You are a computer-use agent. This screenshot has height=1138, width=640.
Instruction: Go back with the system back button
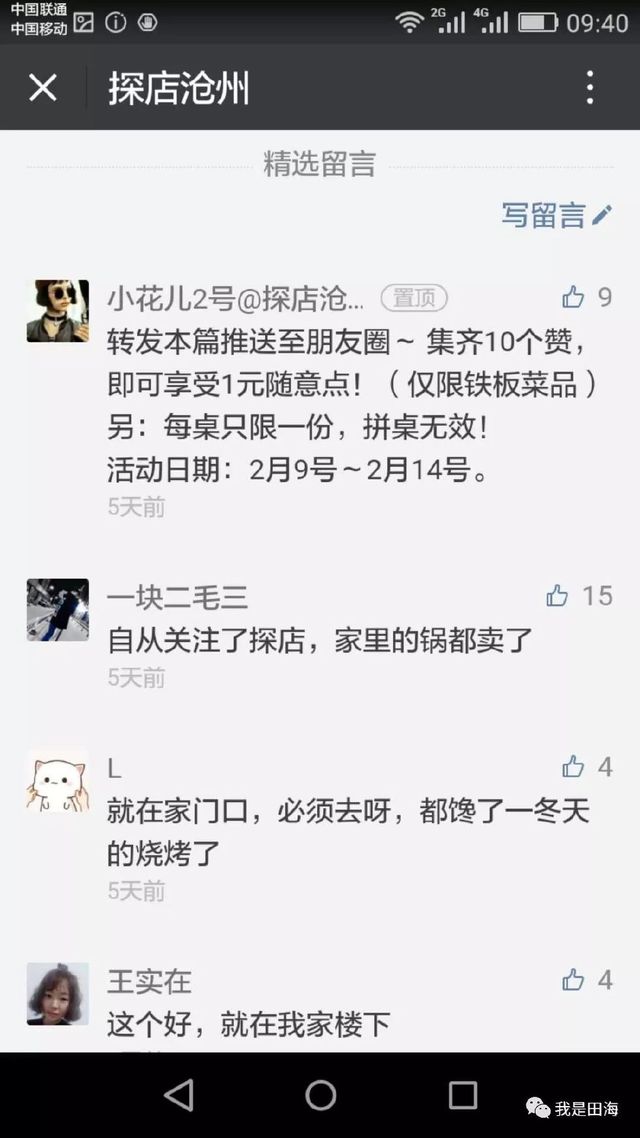pos(179,1095)
